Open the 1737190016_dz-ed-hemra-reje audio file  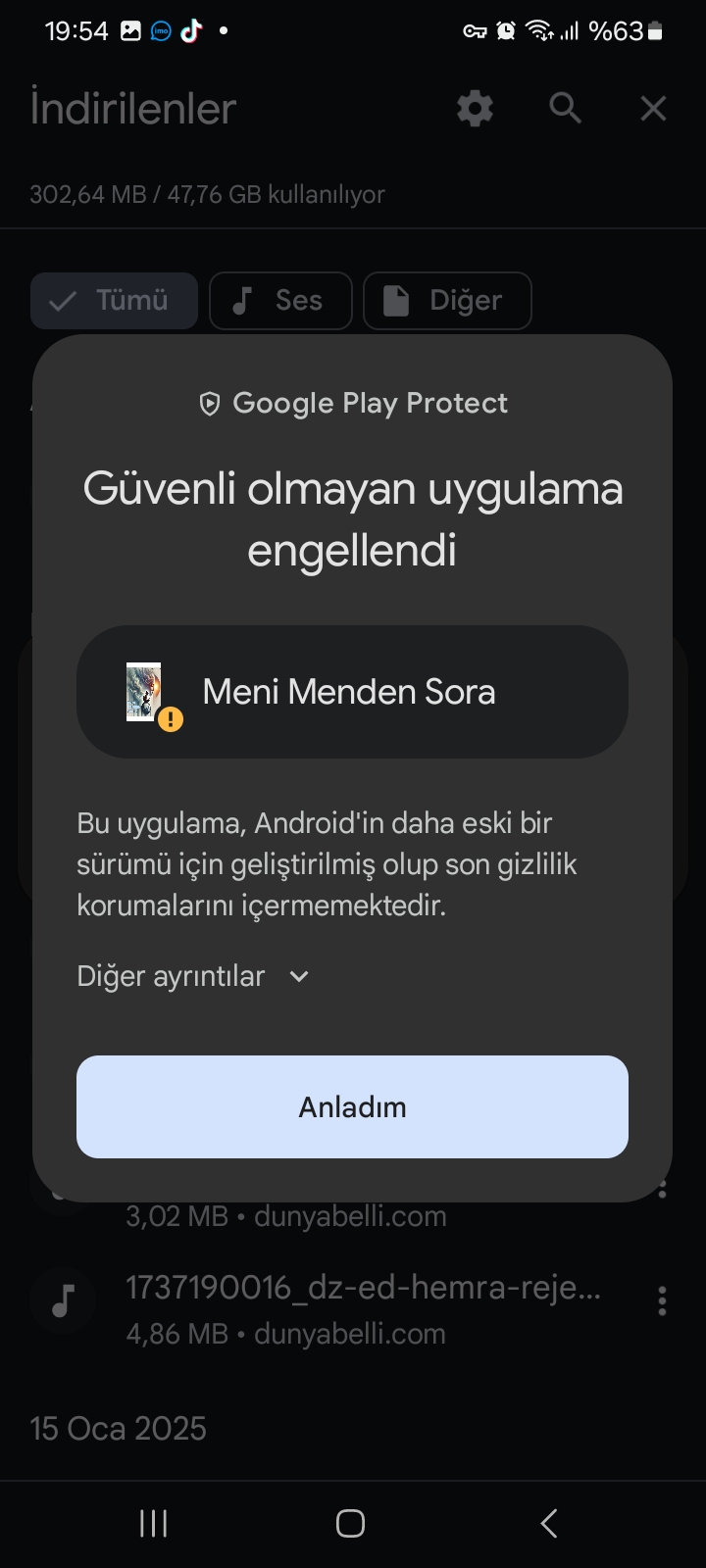333,1308
